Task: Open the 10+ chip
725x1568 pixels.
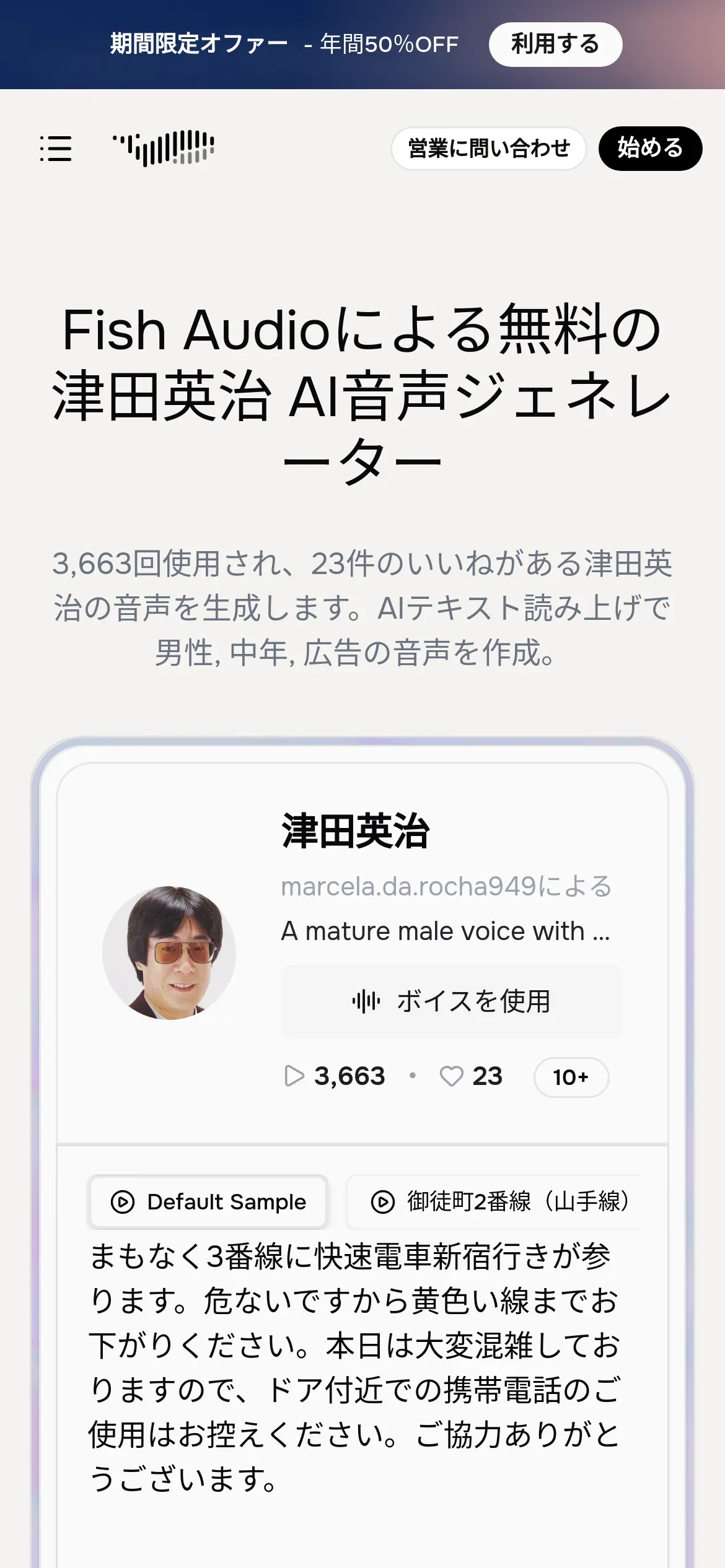Action: (x=571, y=1077)
